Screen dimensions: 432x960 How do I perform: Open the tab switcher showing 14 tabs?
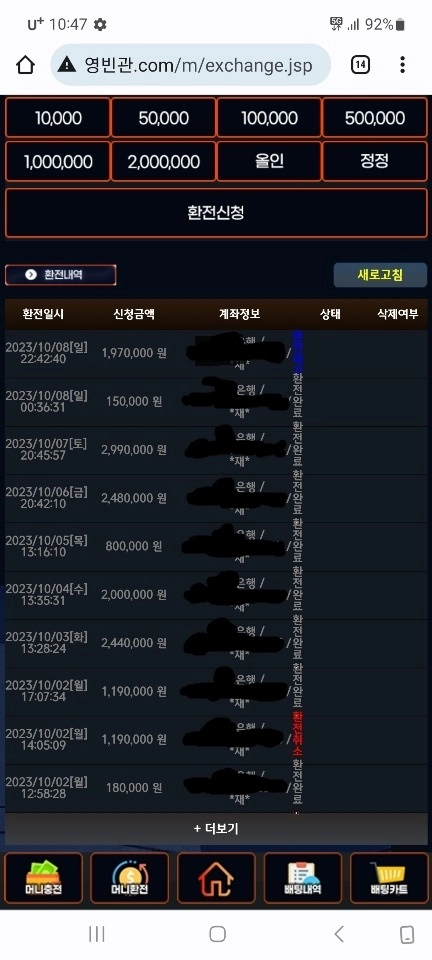point(360,65)
